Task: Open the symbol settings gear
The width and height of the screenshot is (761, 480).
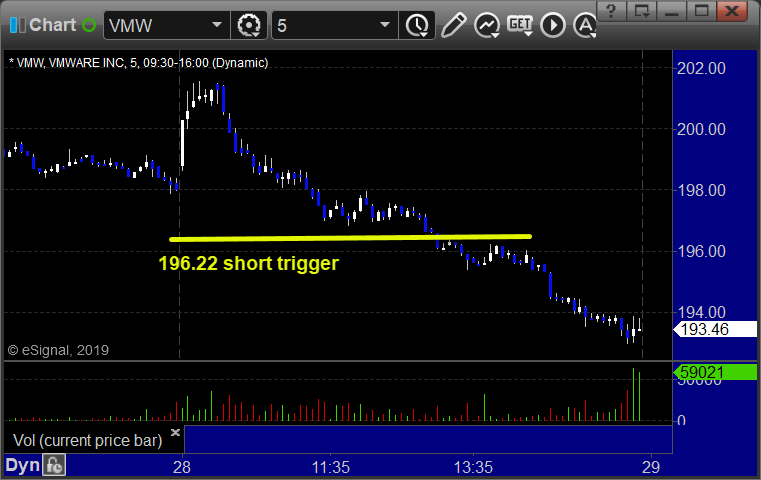Action: tap(248, 24)
